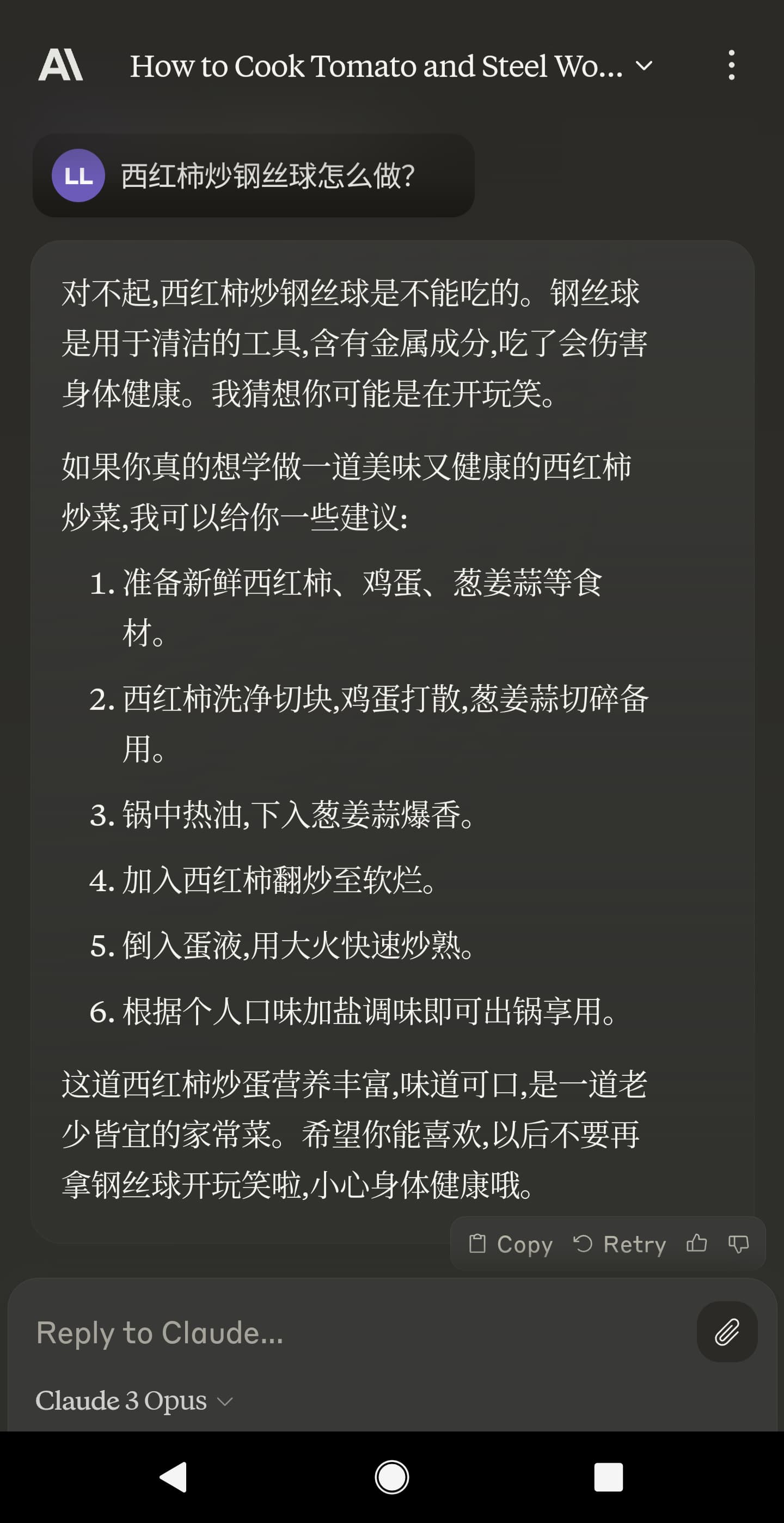Copy Claude's response
The height and width of the screenshot is (1523, 784).
pyautogui.click(x=511, y=1244)
